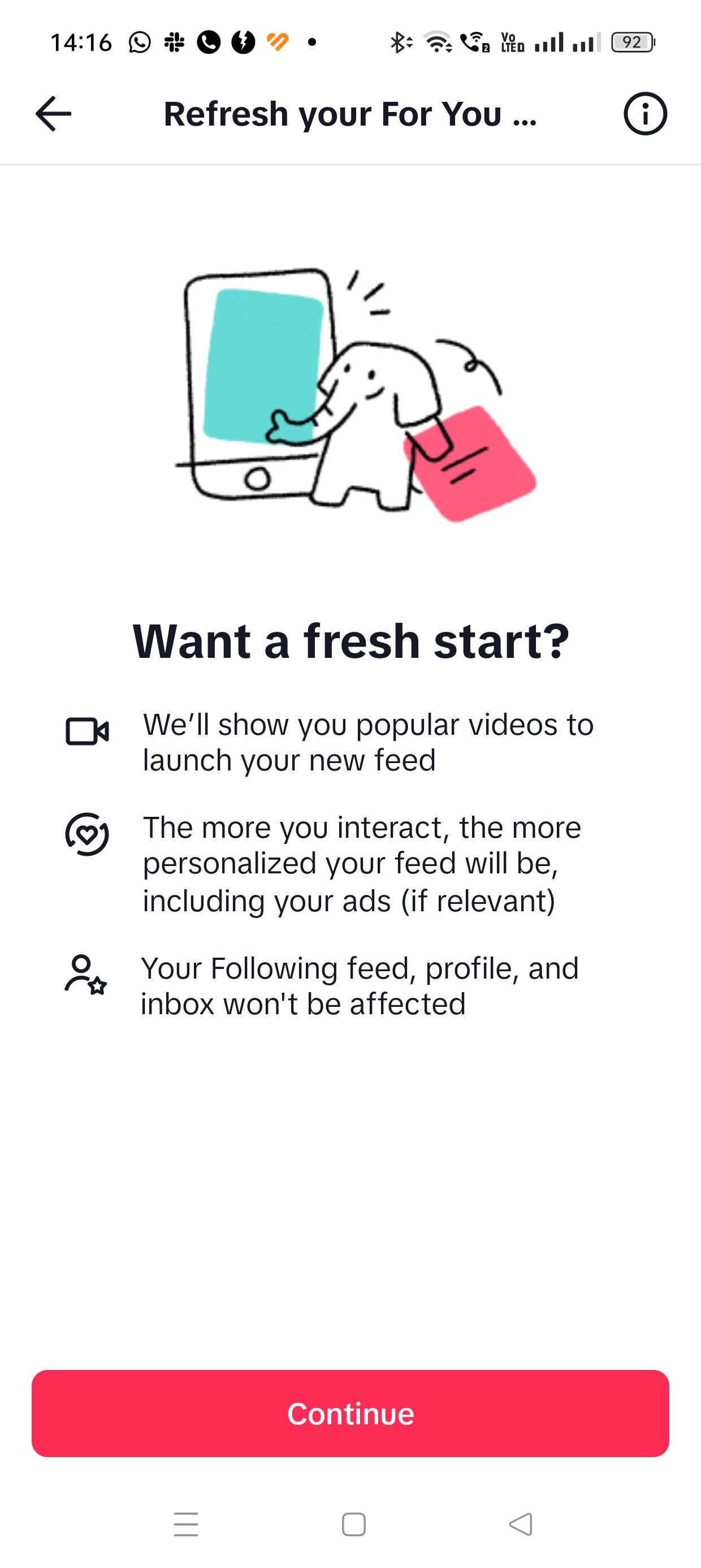
Task: Tap the phone call icon in the status bar
Action: coord(208,41)
